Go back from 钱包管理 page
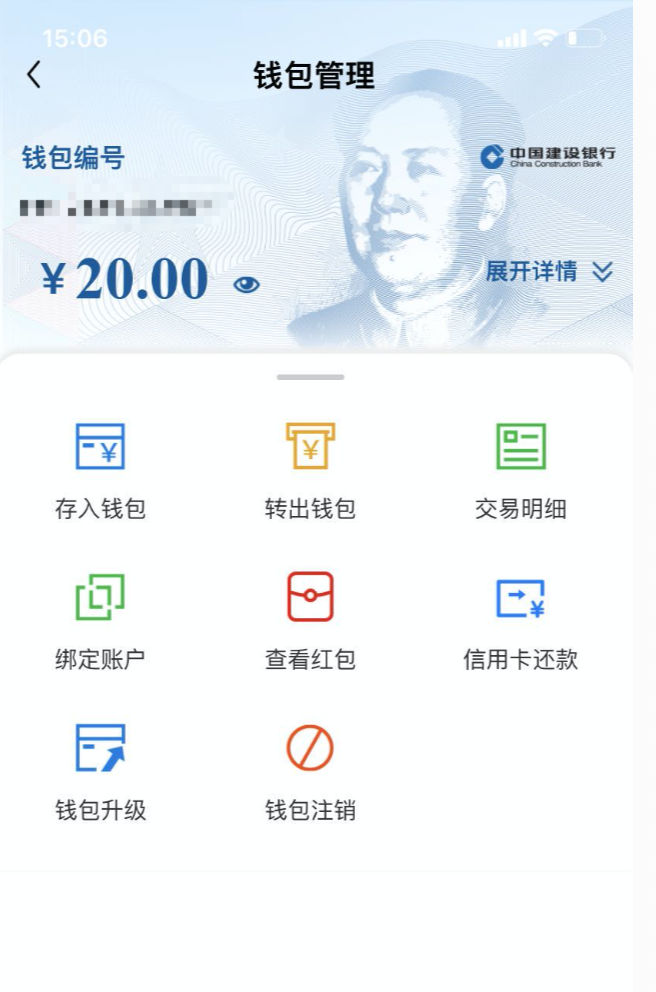 (34, 75)
